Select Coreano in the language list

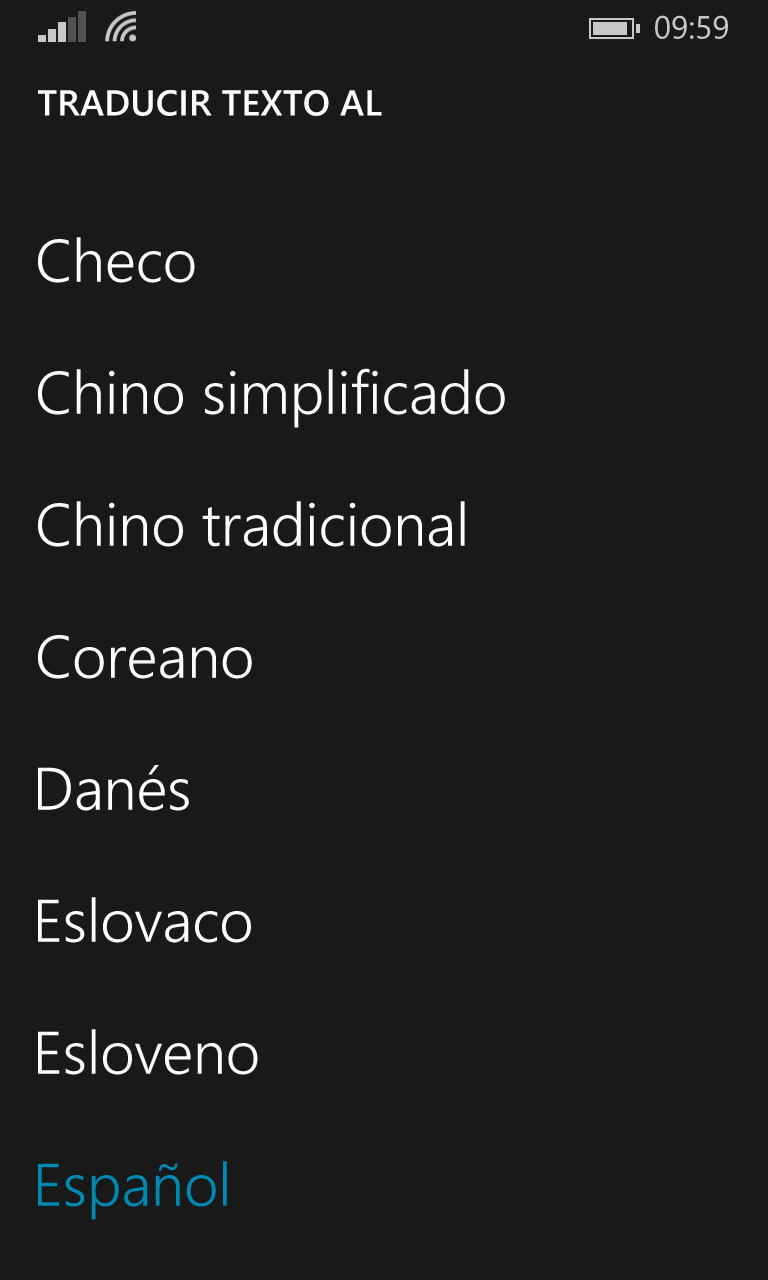(145, 658)
